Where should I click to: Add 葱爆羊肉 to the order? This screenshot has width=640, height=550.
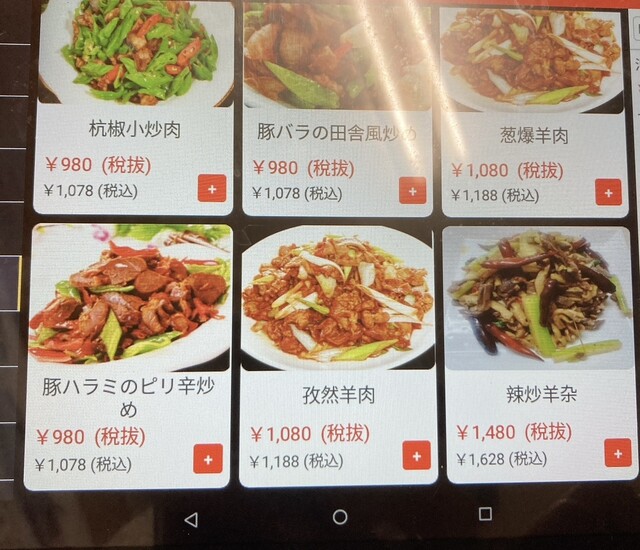click(608, 191)
